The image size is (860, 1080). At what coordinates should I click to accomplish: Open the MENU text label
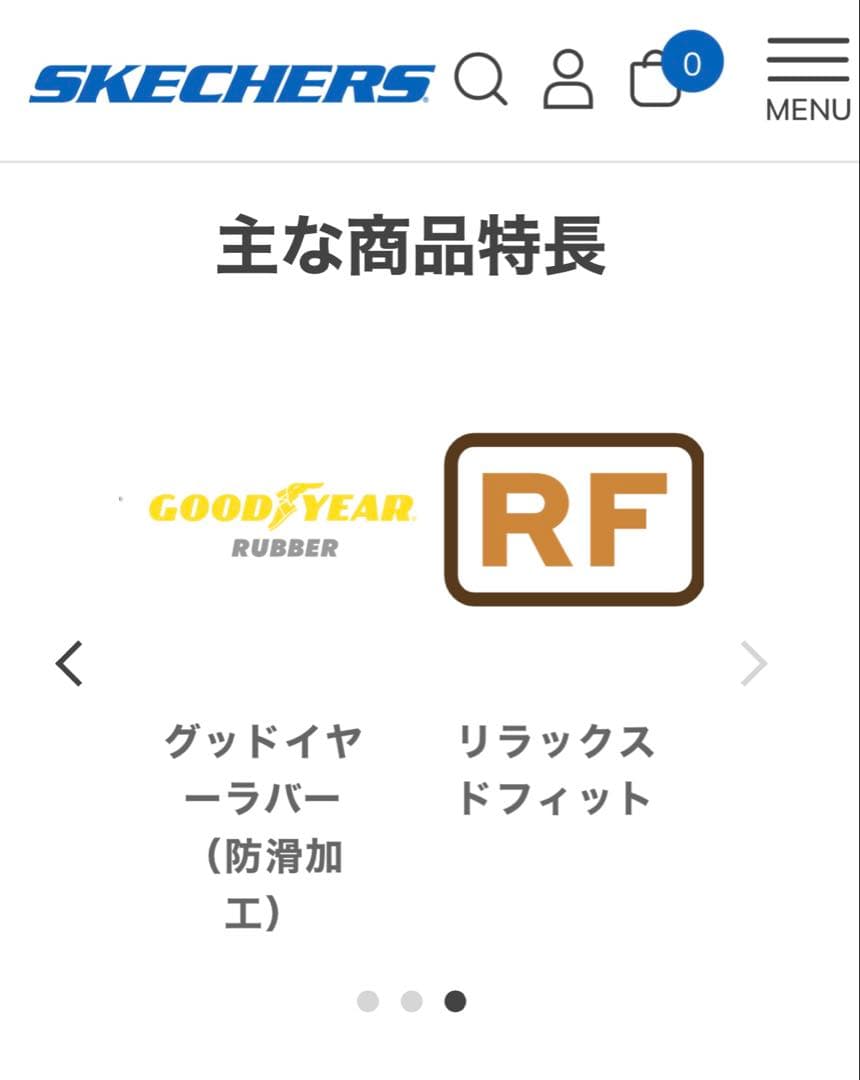(x=806, y=109)
